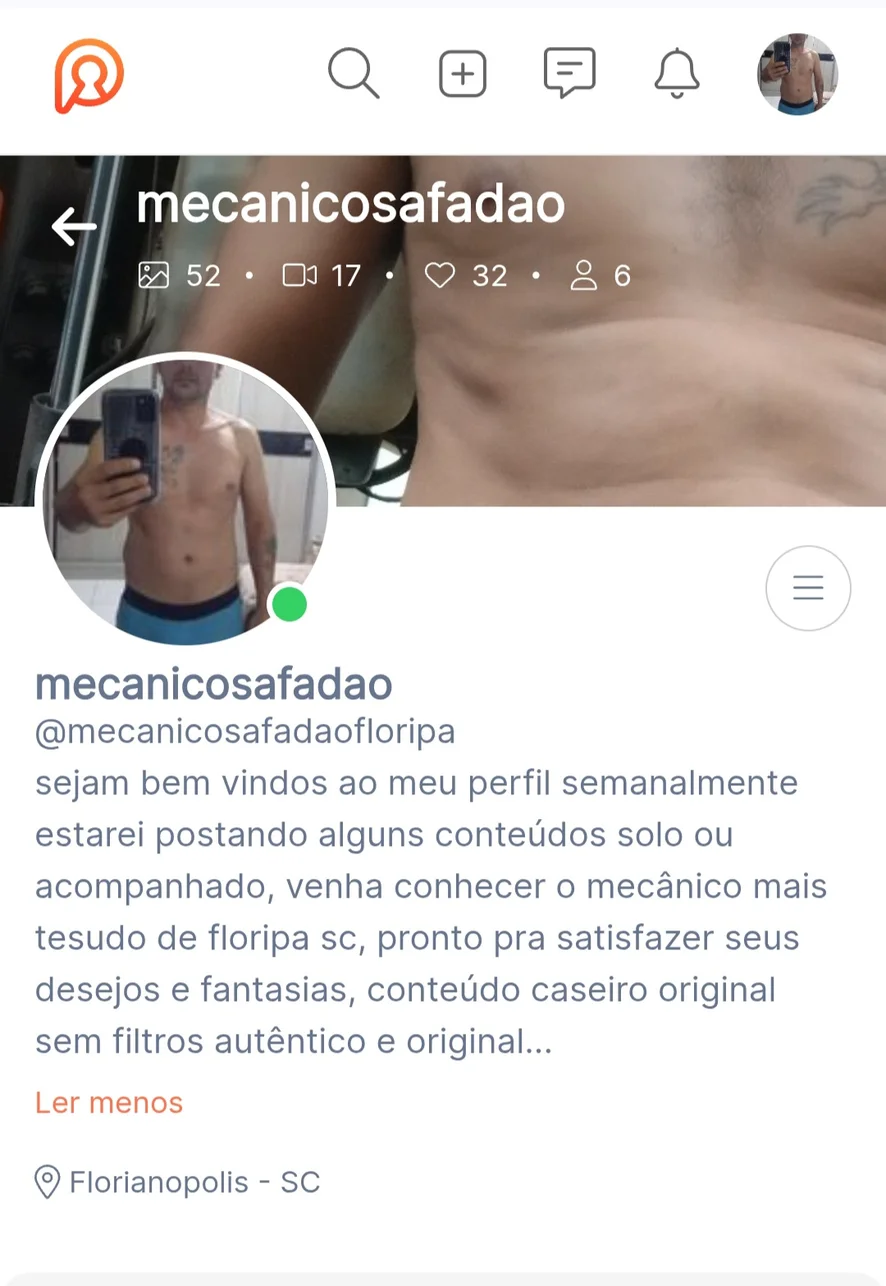886x1286 pixels.
Task: Open the notifications bell
Action: [x=677, y=74]
